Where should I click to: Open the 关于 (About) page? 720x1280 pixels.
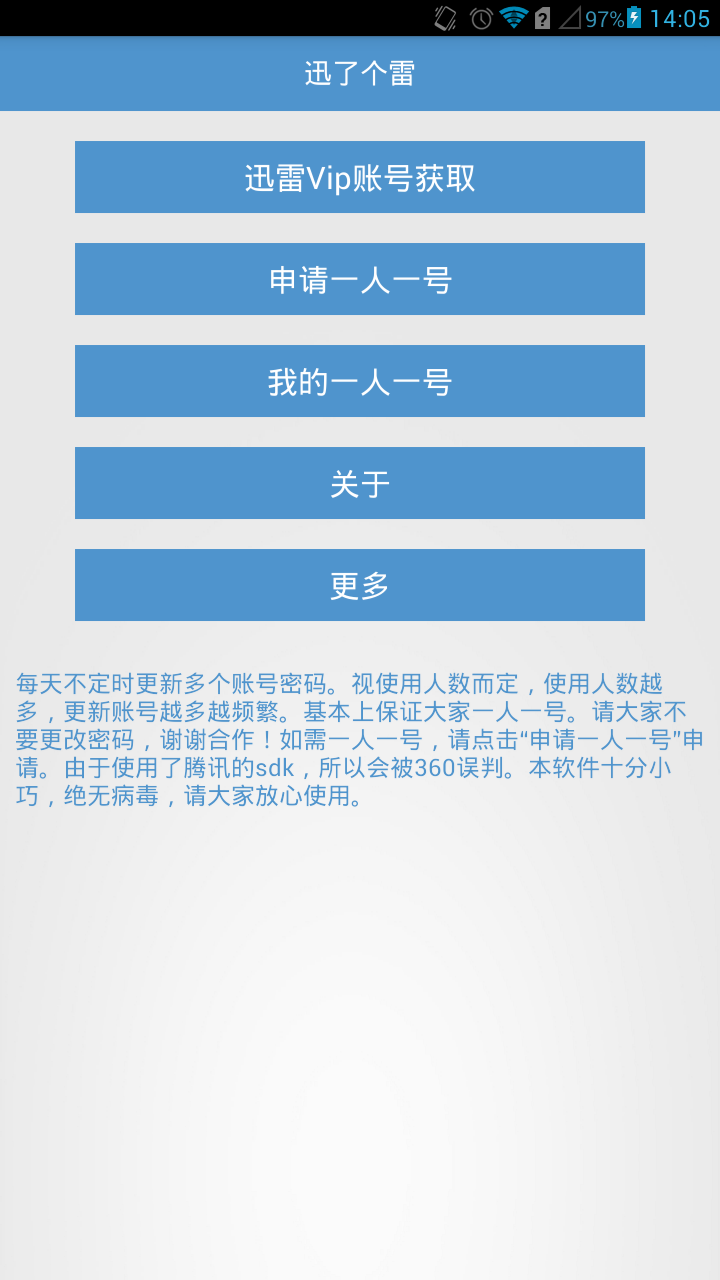pyautogui.click(x=360, y=483)
